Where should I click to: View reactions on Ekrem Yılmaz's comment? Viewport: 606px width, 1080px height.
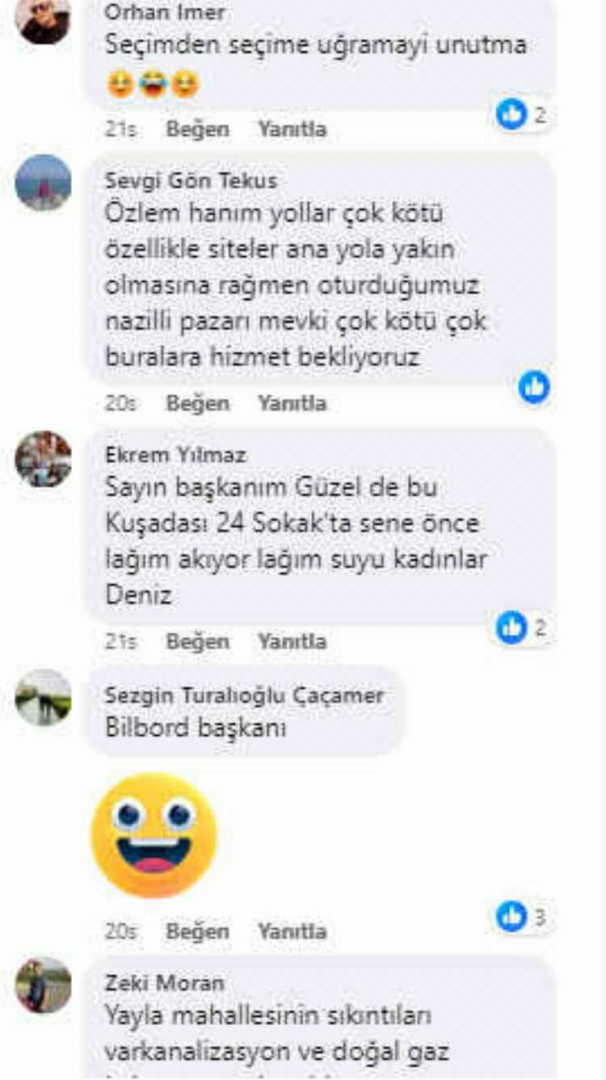522,628
